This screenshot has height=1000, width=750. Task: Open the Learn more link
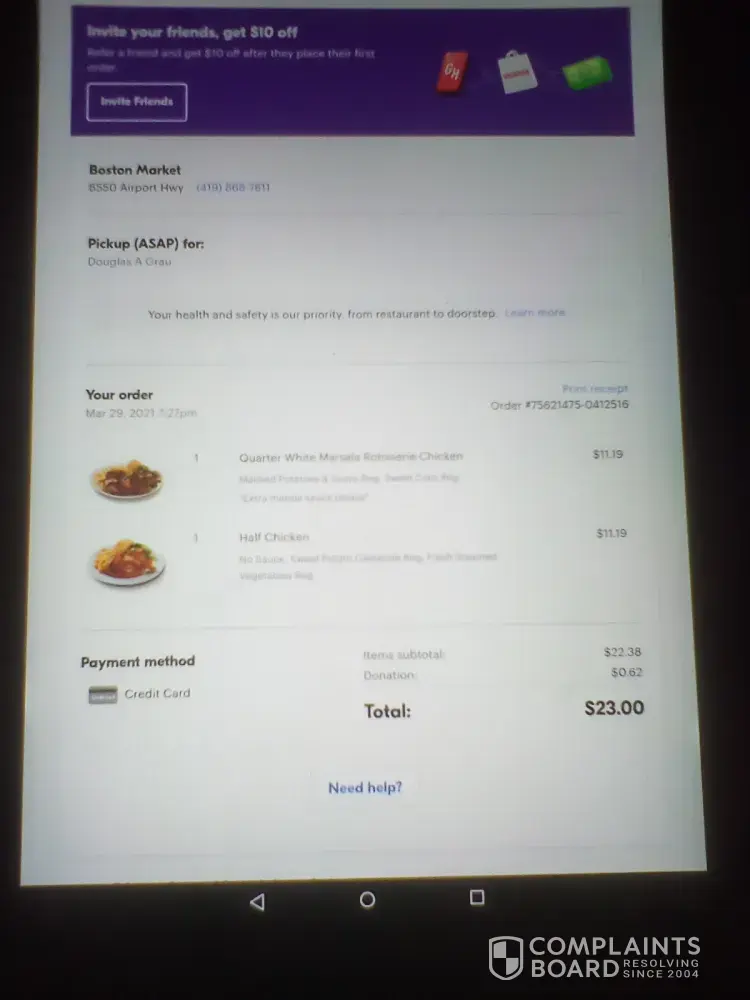(535, 313)
